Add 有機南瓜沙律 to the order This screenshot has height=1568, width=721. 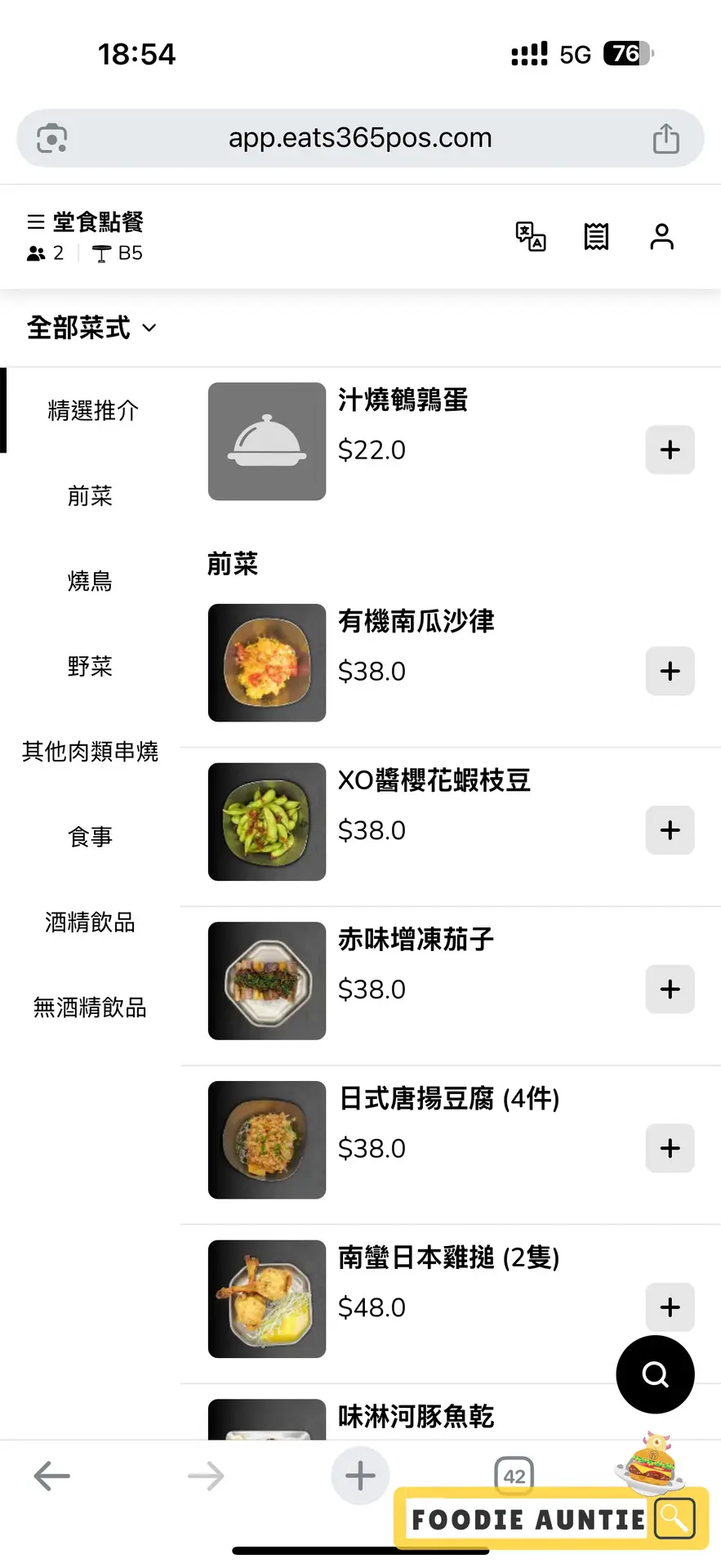click(x=670, y=671)
